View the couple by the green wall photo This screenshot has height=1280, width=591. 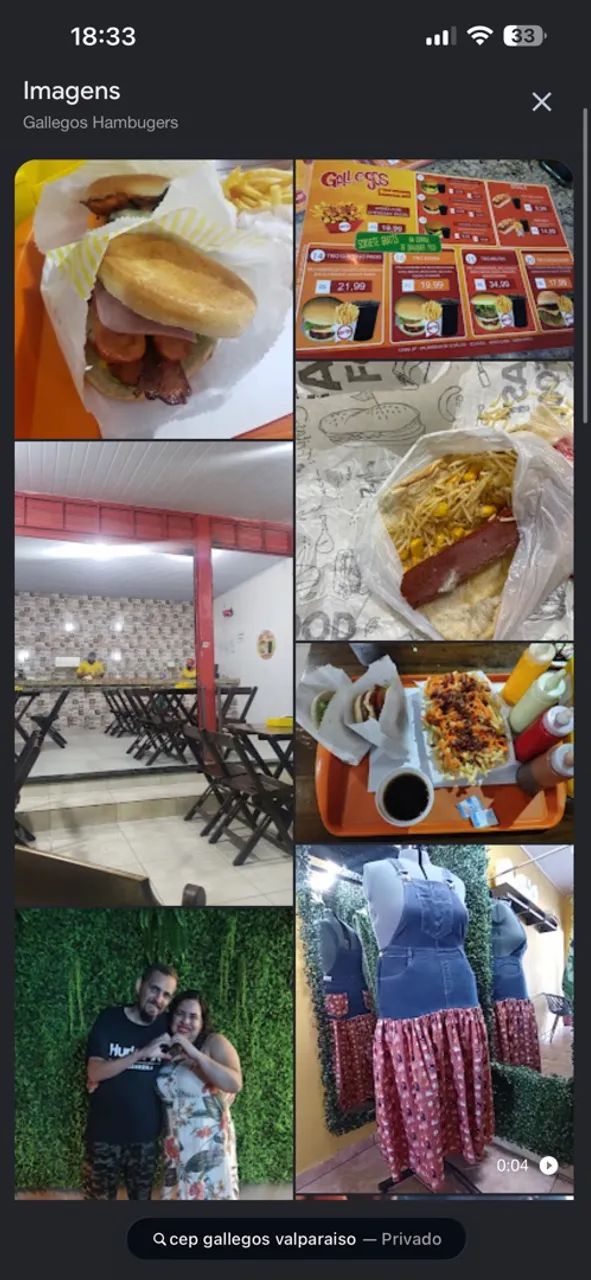(x=154, y=1054)
